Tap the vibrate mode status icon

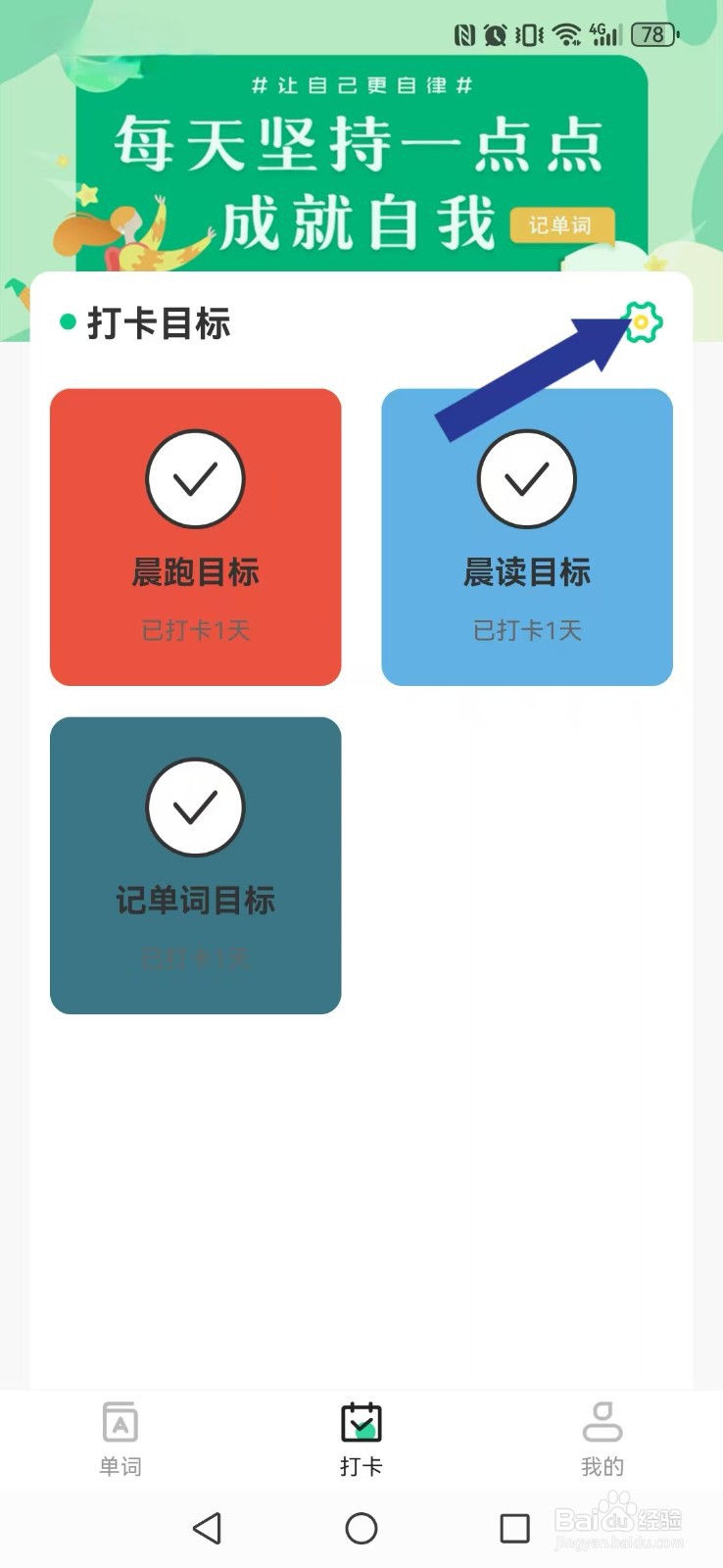(x=528, y=34)
